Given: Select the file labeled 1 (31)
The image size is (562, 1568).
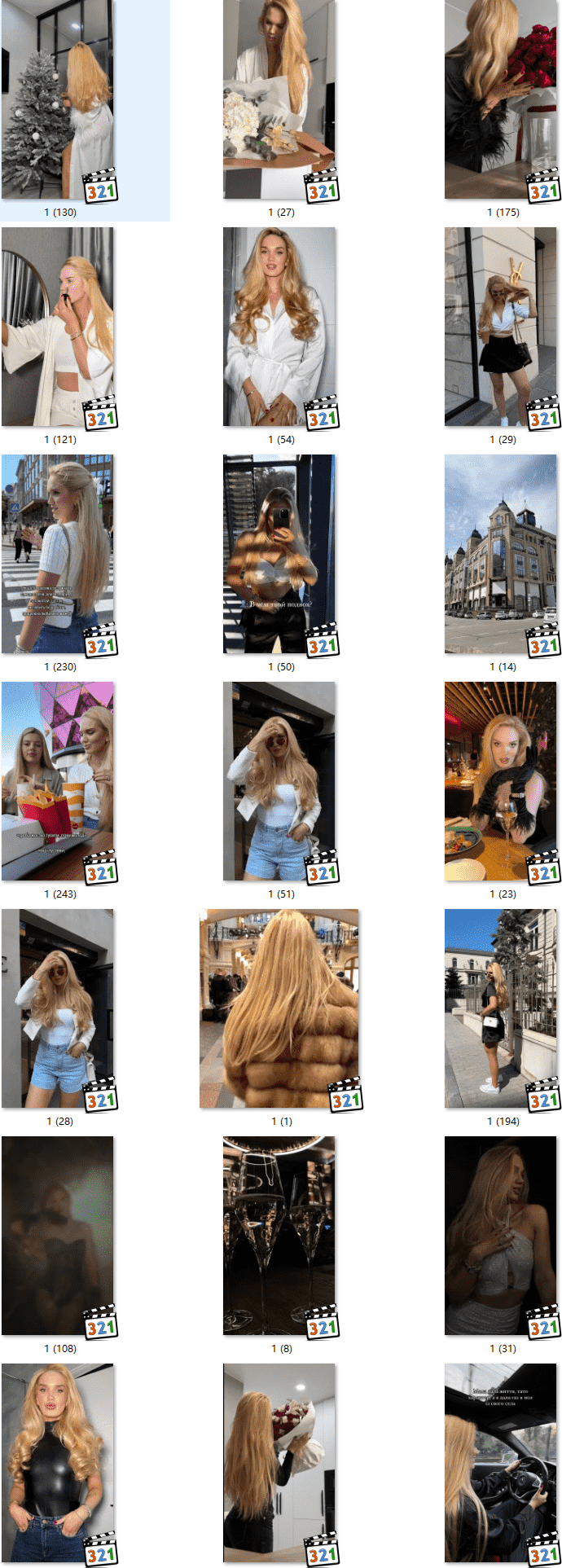Looking at the screenshot, I should point(501,1236).
